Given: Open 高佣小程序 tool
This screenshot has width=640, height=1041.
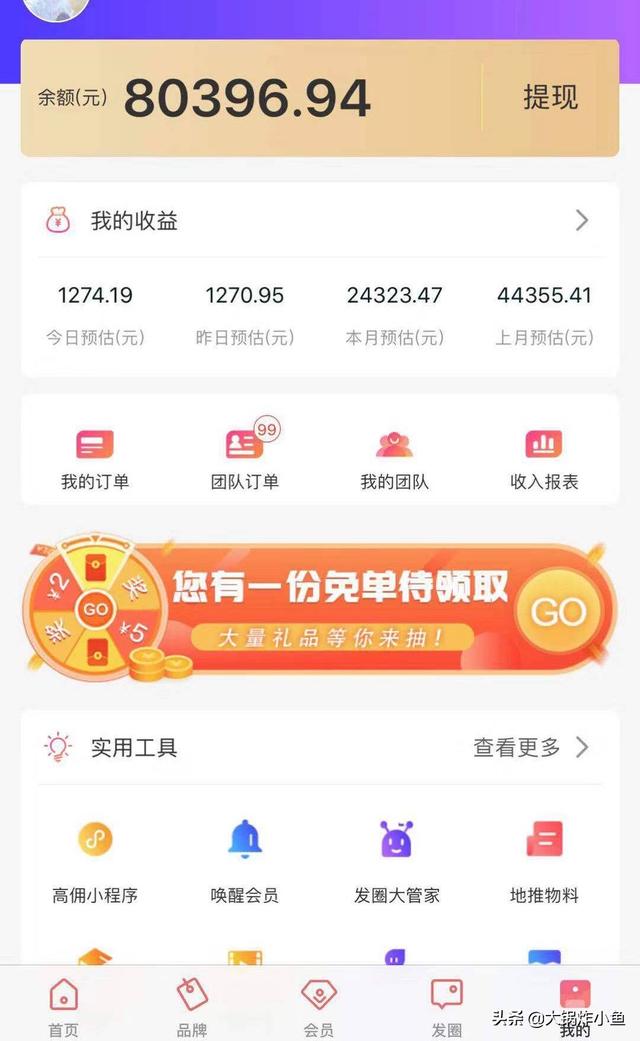Looking at the screenshot, I should 95,860.
